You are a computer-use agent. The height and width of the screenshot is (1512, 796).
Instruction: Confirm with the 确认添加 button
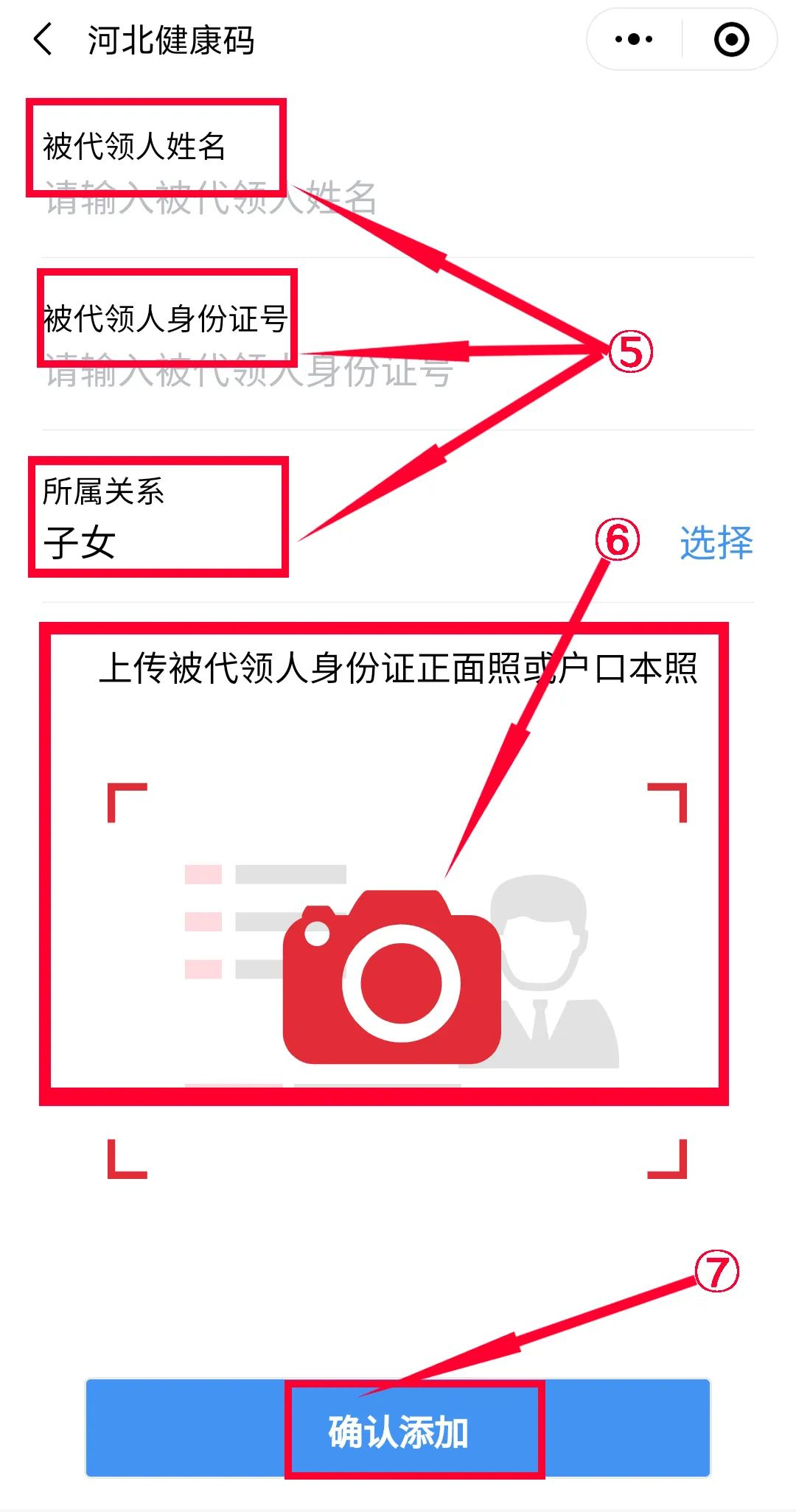[398, 1430]
